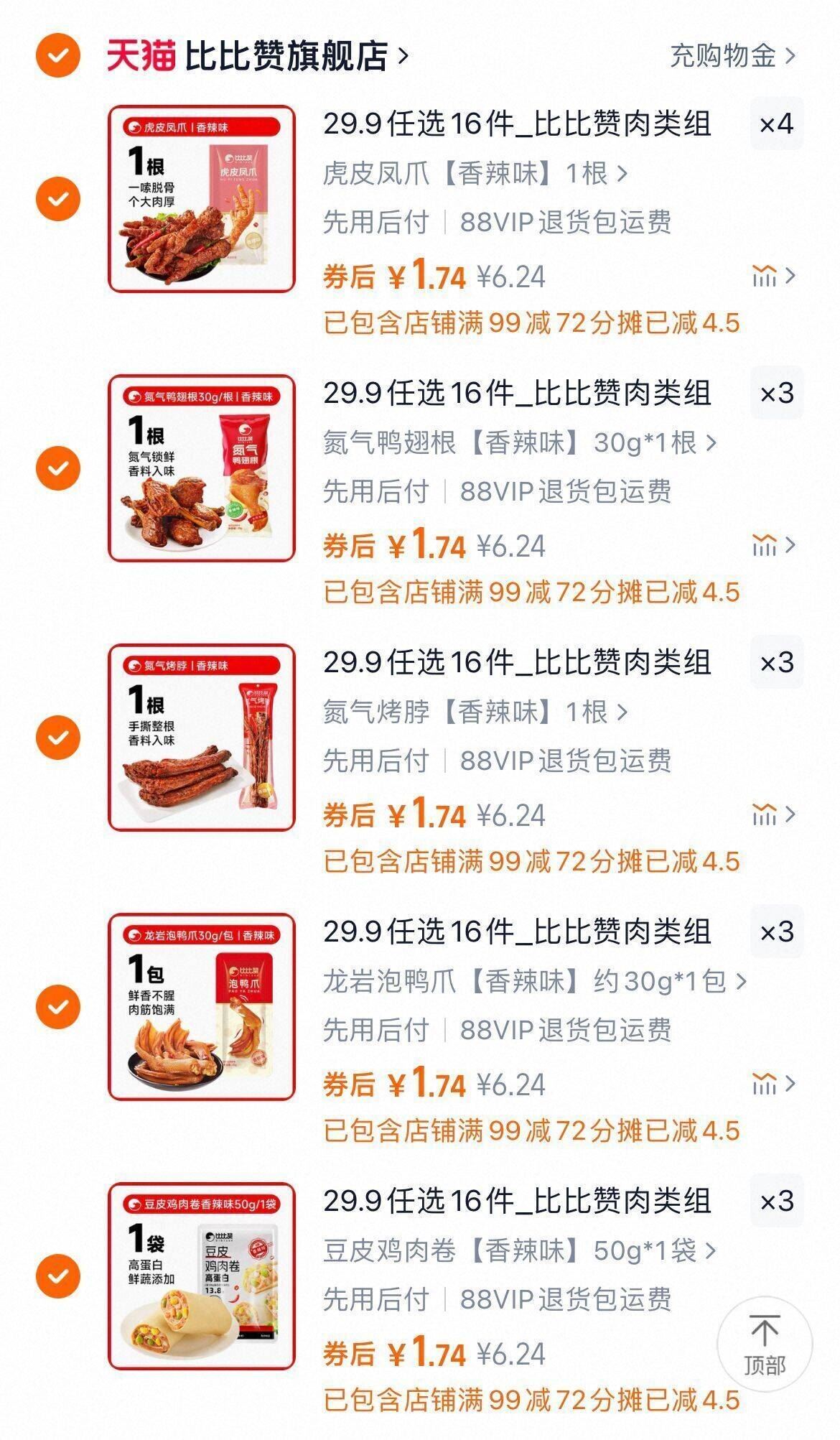Toggle selection for 氮气鸭翅根 item
This screenshot has height=1440, width=840.
click(x=57, y=466)
